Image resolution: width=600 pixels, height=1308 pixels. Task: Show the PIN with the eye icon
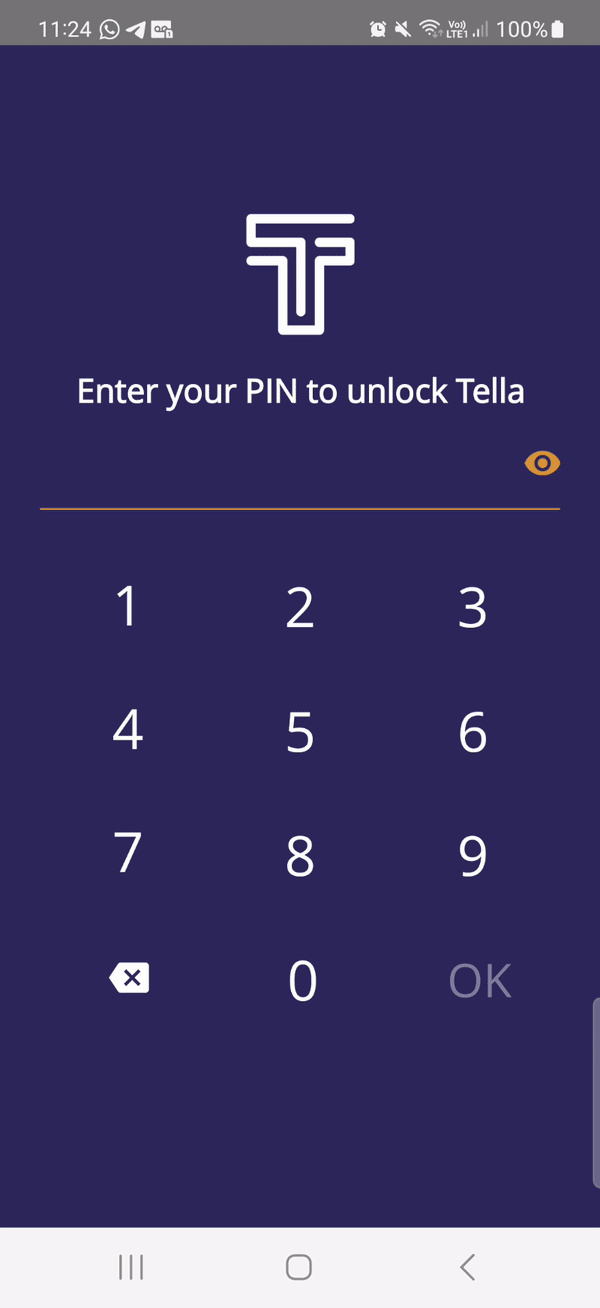[x=542, y=463]
